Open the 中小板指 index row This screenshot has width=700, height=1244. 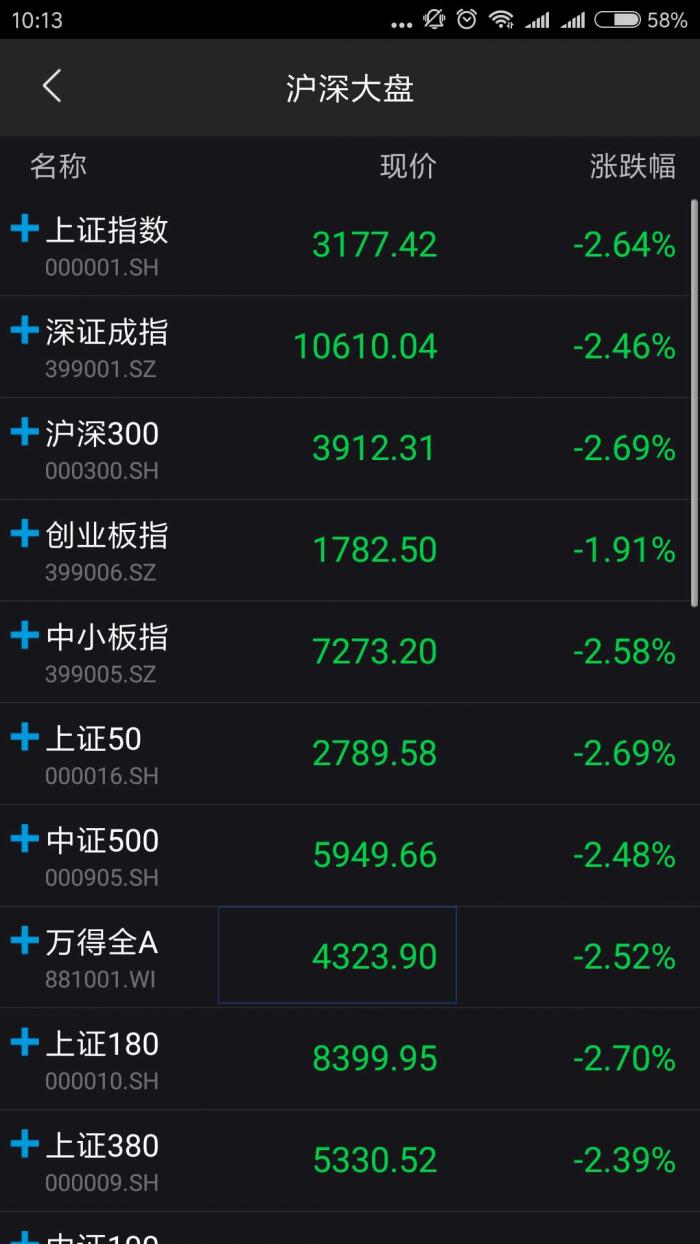pyautogui.click(x=350, y=652)
